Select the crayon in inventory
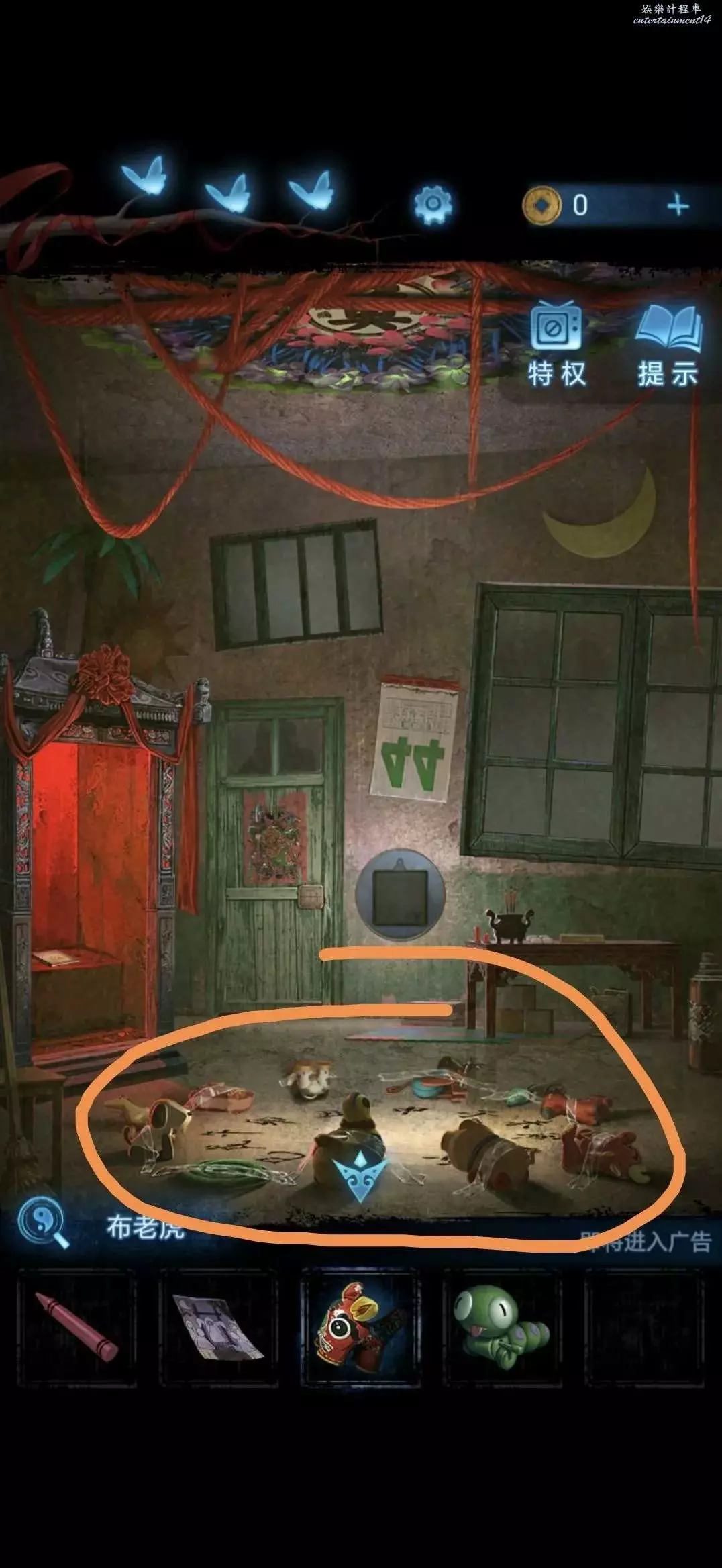 coord(76,1326)
